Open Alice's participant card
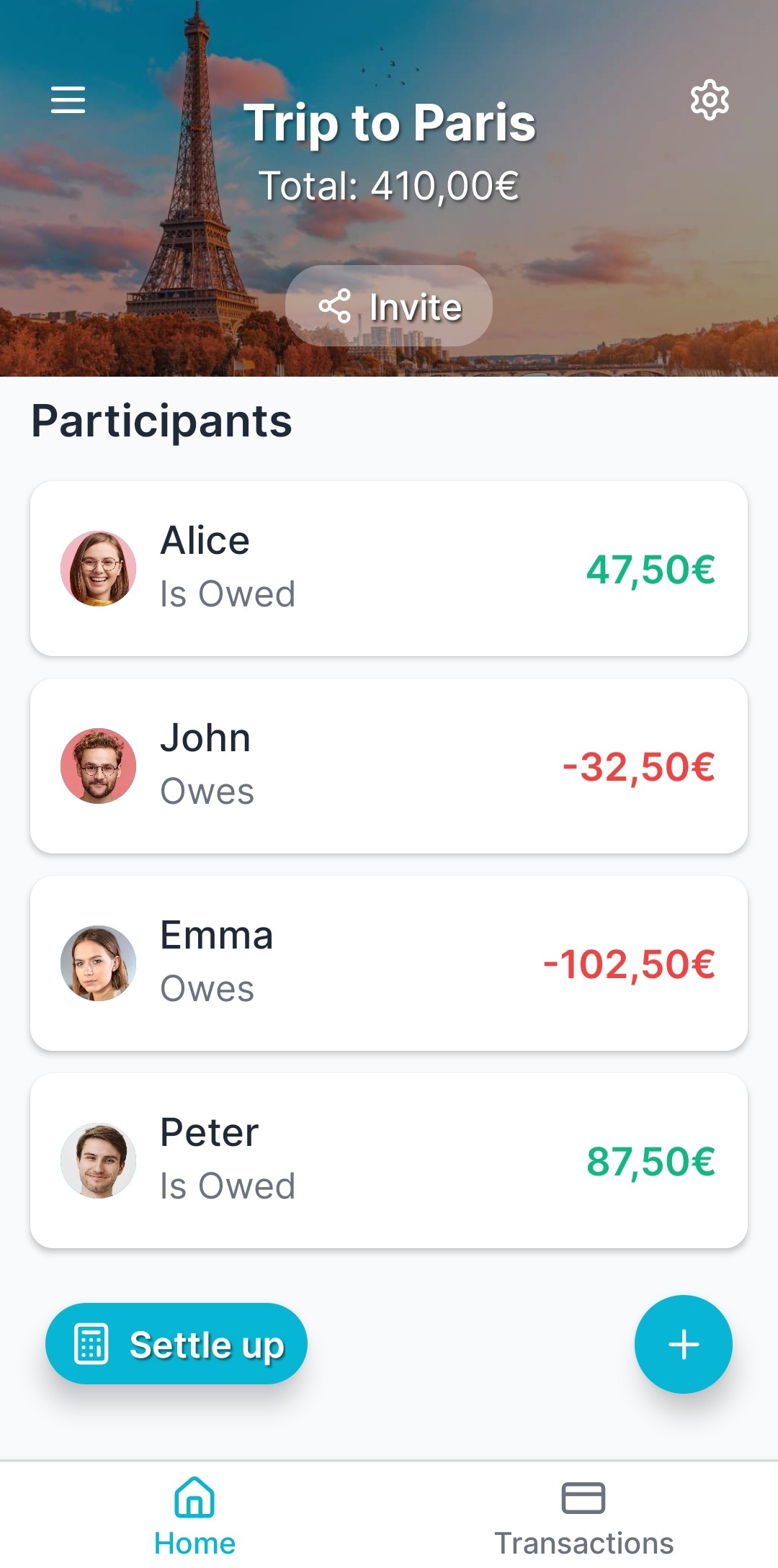The width and height of the screenshot is (778, 1568). point(389,568)
